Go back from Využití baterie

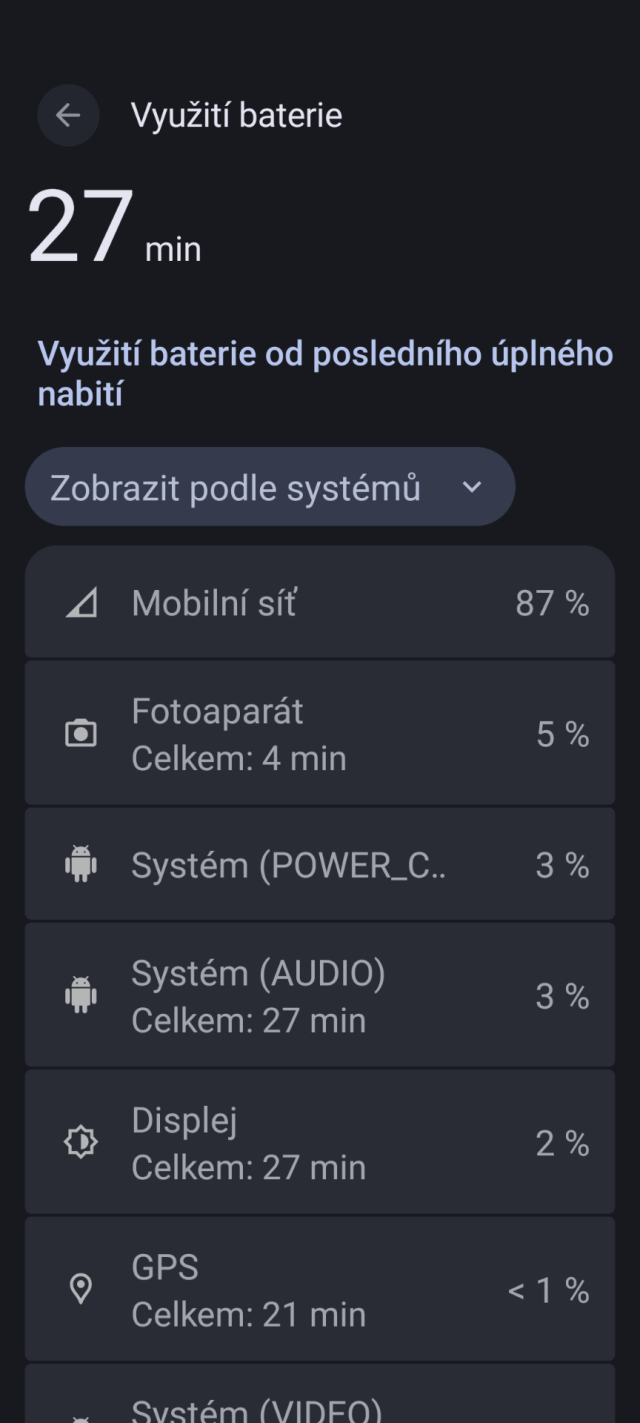click(68, 115)
